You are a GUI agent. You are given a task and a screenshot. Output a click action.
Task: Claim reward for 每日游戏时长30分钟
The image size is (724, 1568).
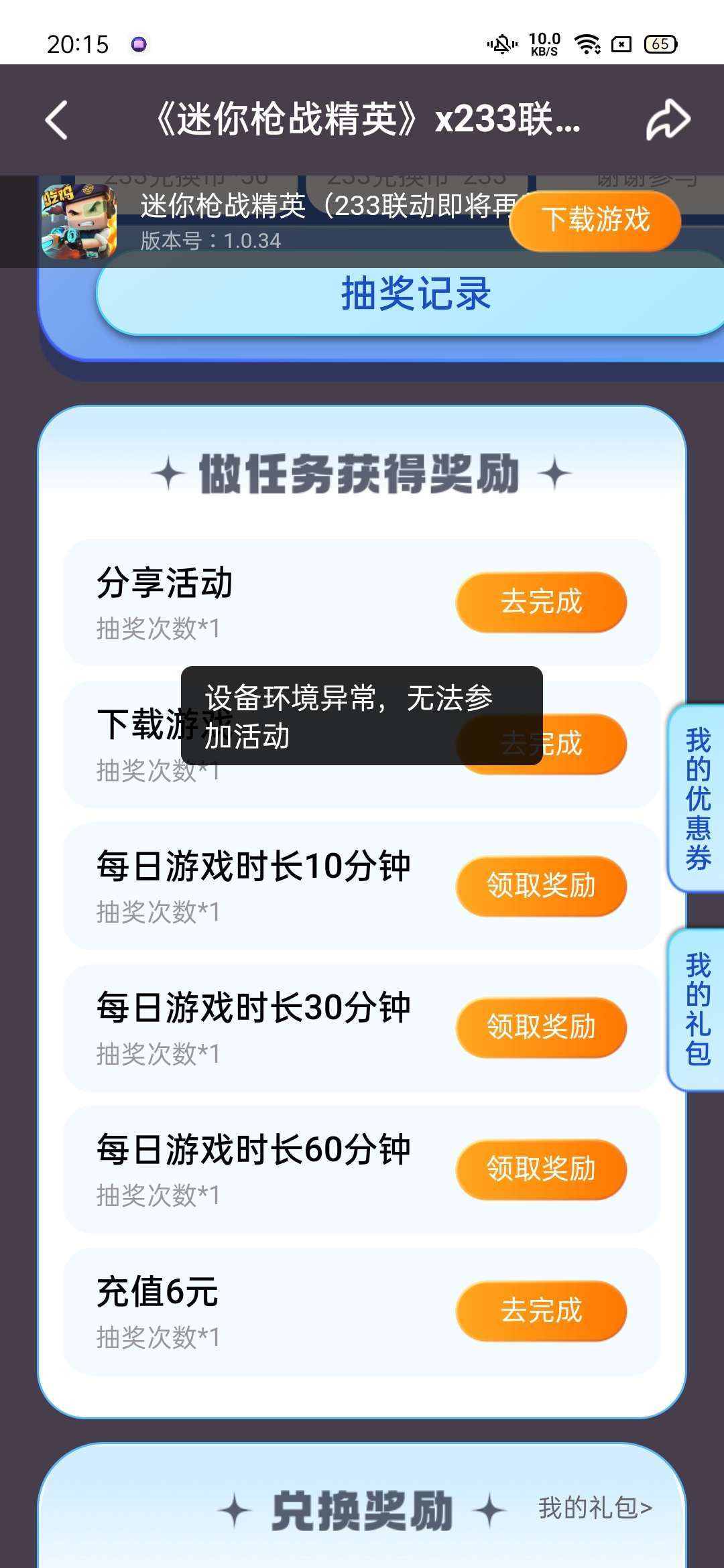point(541,1027)
